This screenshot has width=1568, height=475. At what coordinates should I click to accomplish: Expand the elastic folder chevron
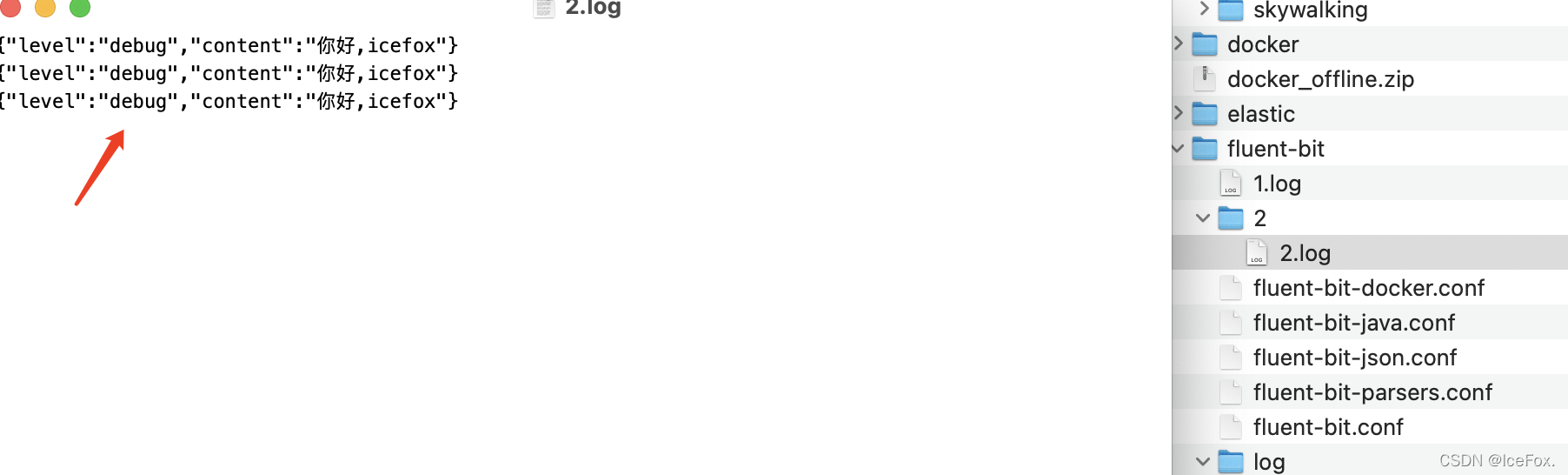click(1179, 113)
